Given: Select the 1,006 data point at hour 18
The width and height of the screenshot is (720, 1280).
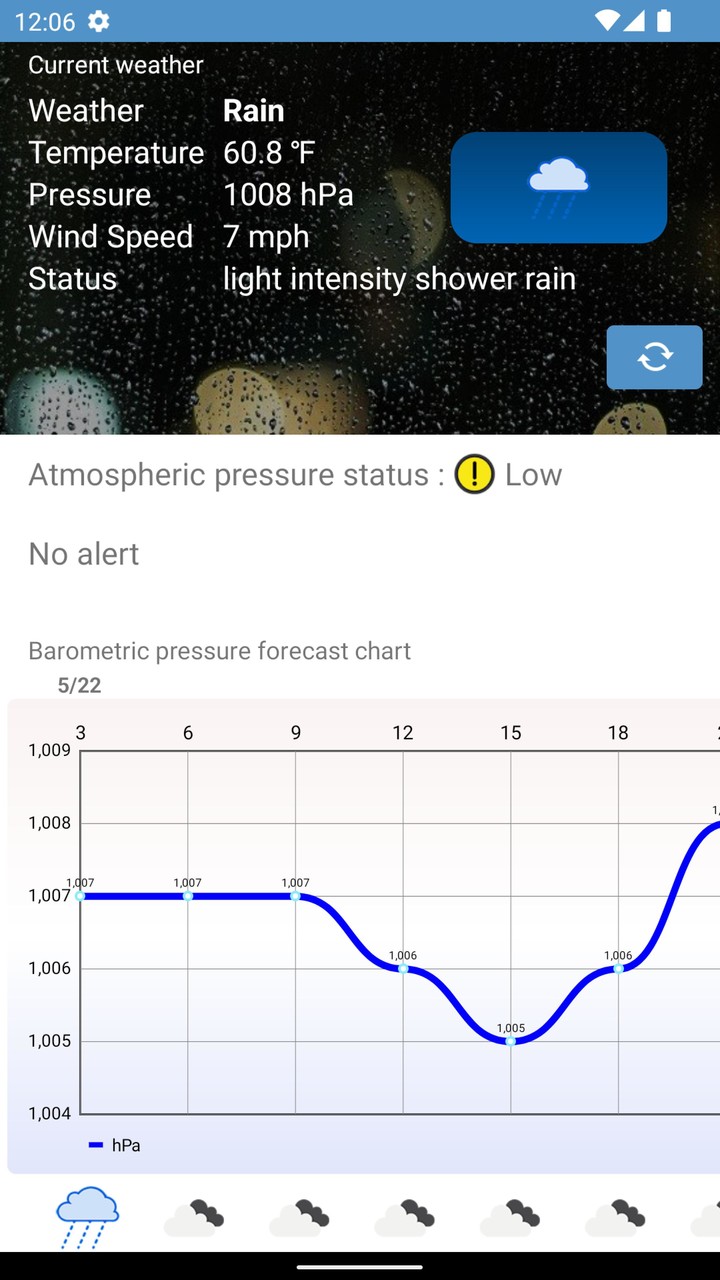Looking at the screenshot, I should click(x=618, y=968).
